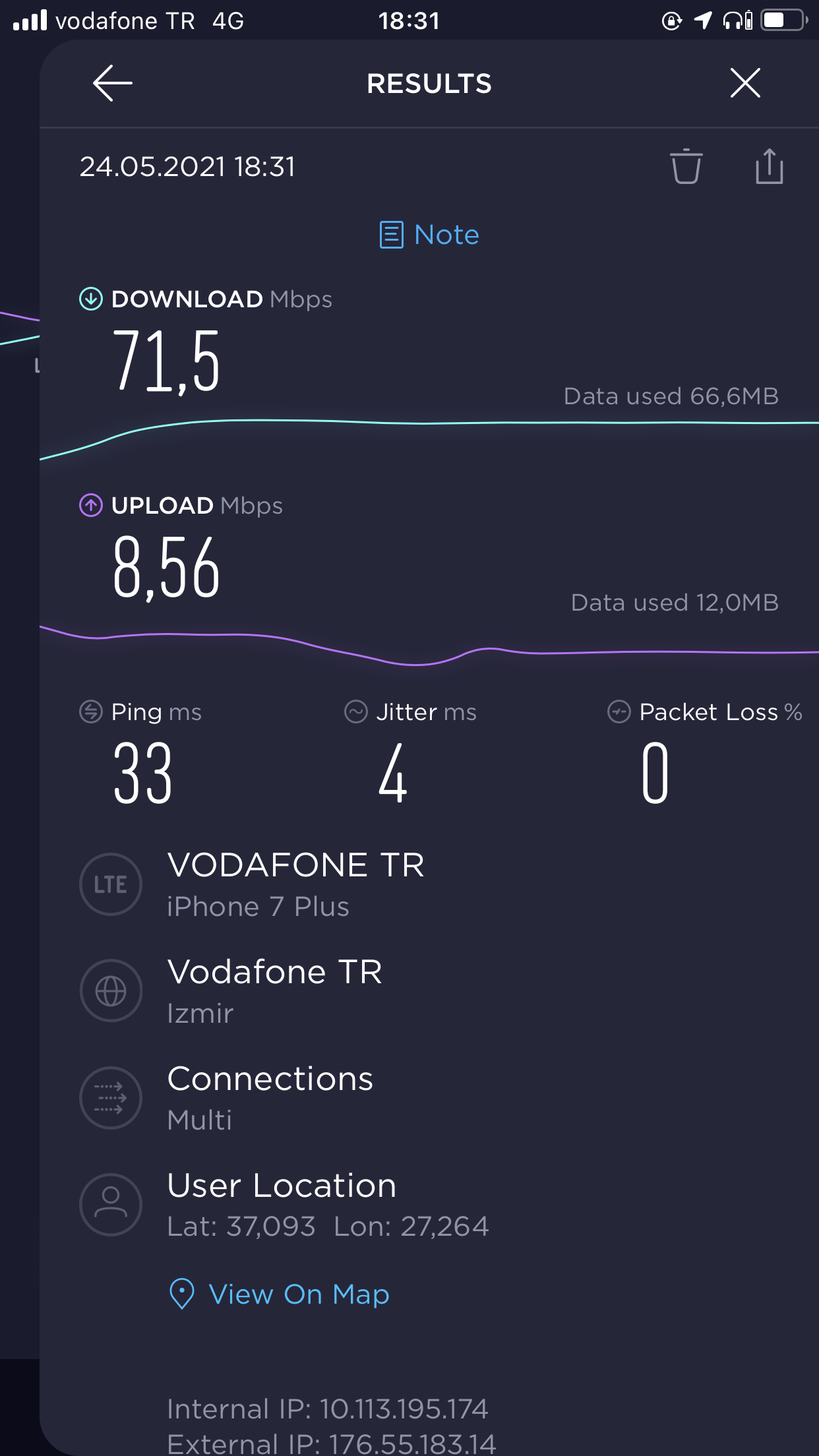
Task: Close the results screen
Action: [x=745, y=83]
